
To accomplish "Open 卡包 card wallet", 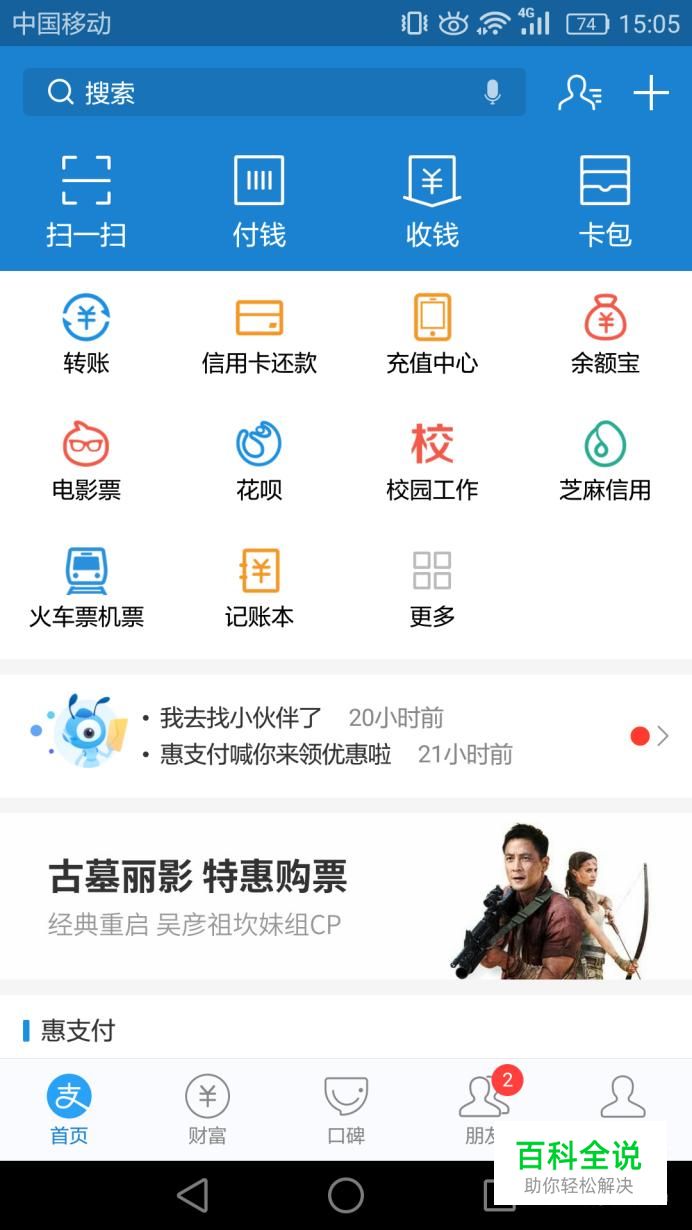I will [x=605, y=201].
